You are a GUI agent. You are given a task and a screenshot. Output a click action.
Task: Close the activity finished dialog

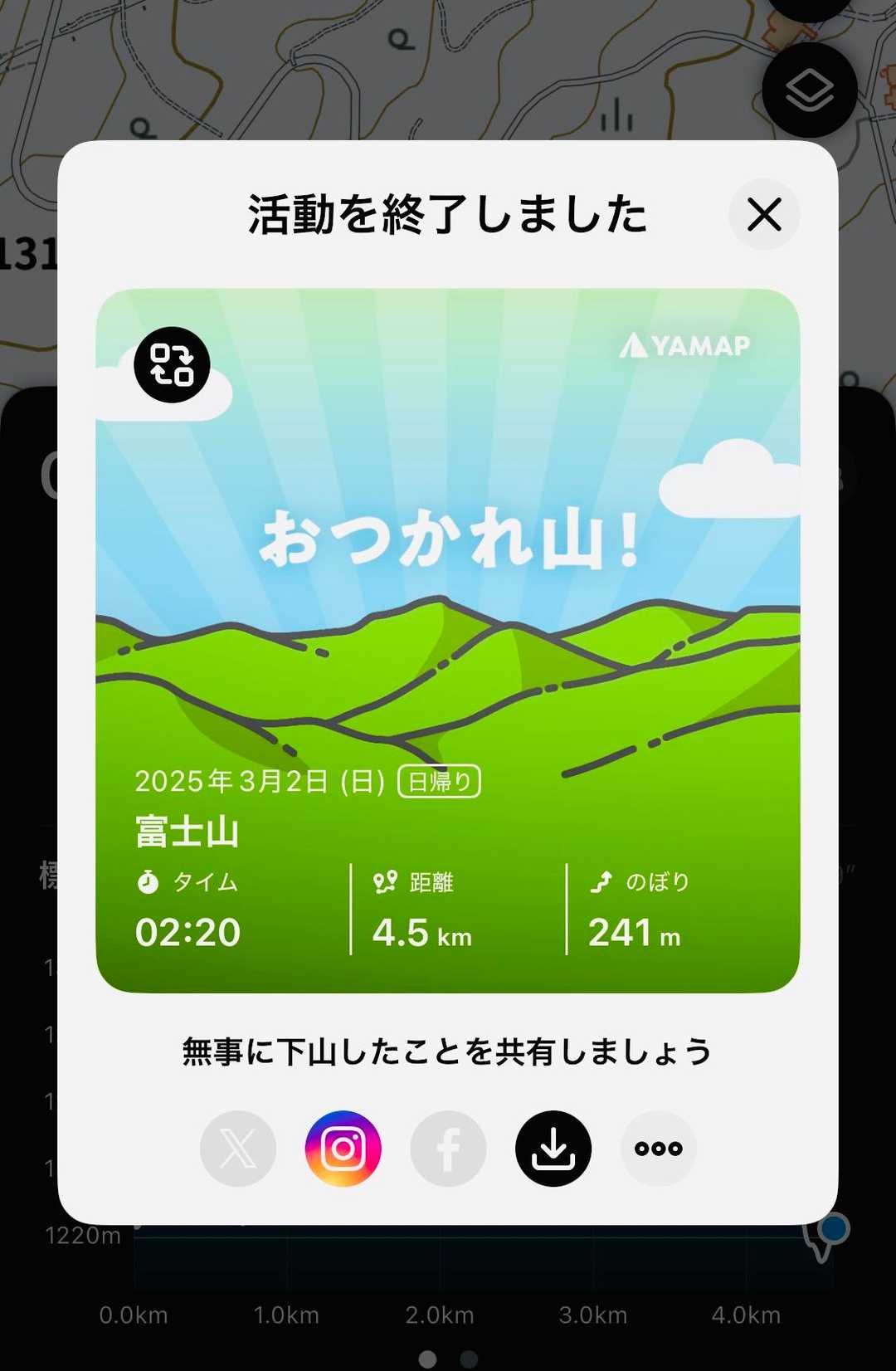(764, 215)
